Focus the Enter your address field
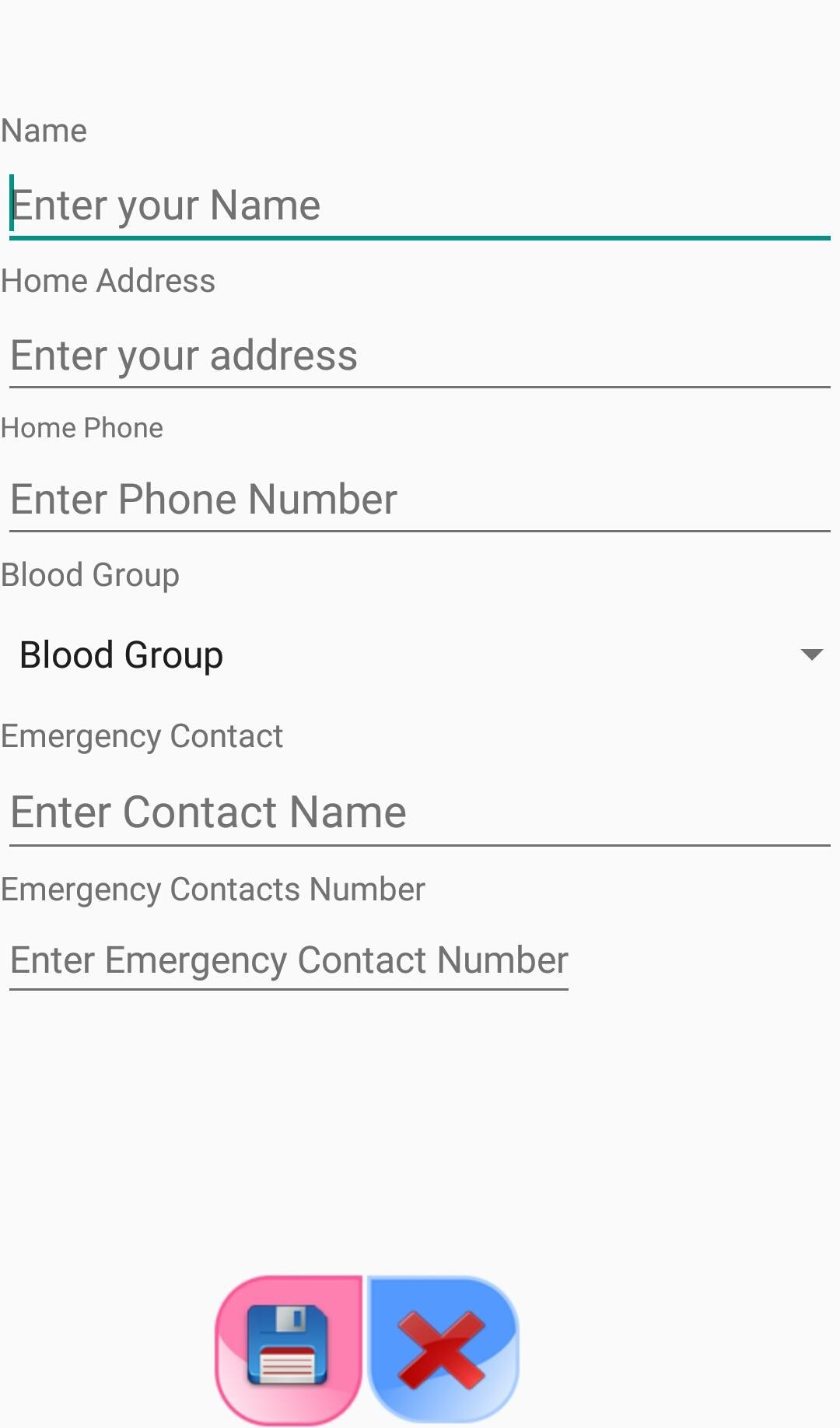The width and height of the screenshot is (840, 1428). tap(420, 356)
